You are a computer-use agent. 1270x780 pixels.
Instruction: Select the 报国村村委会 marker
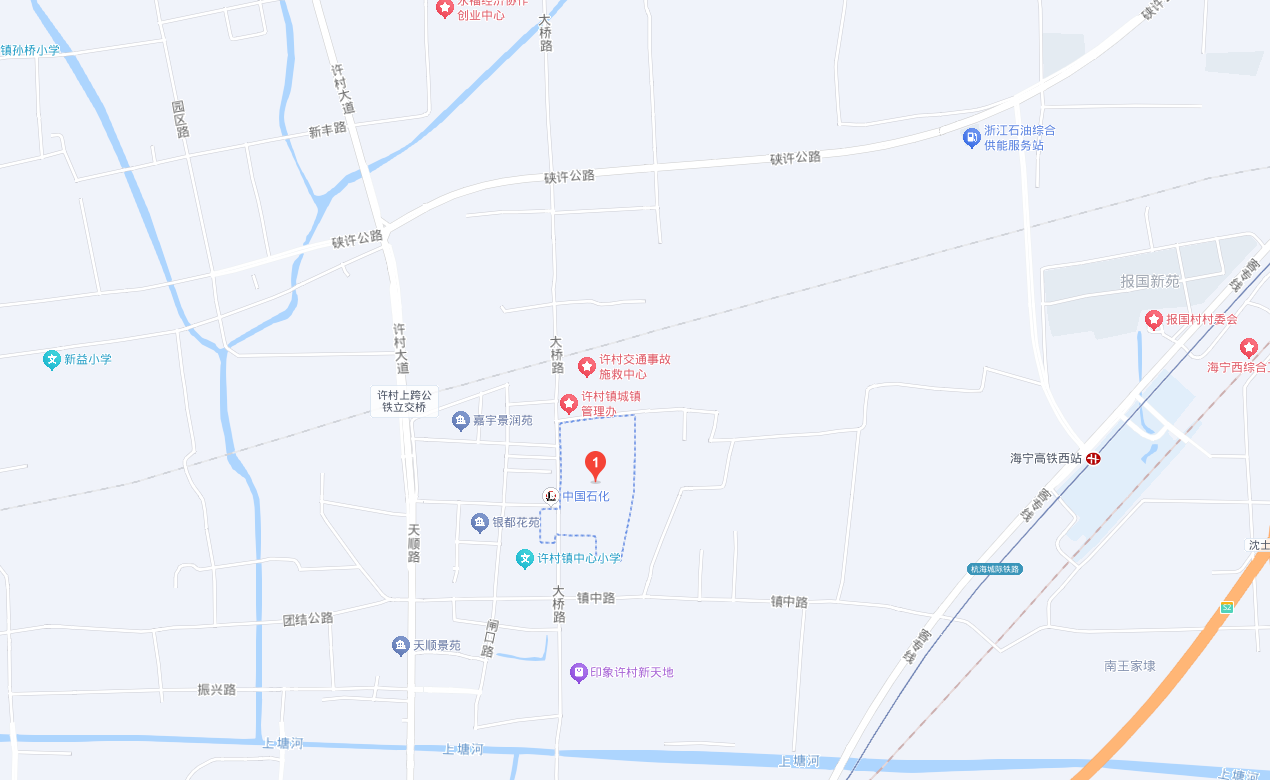click(1153, 319)
